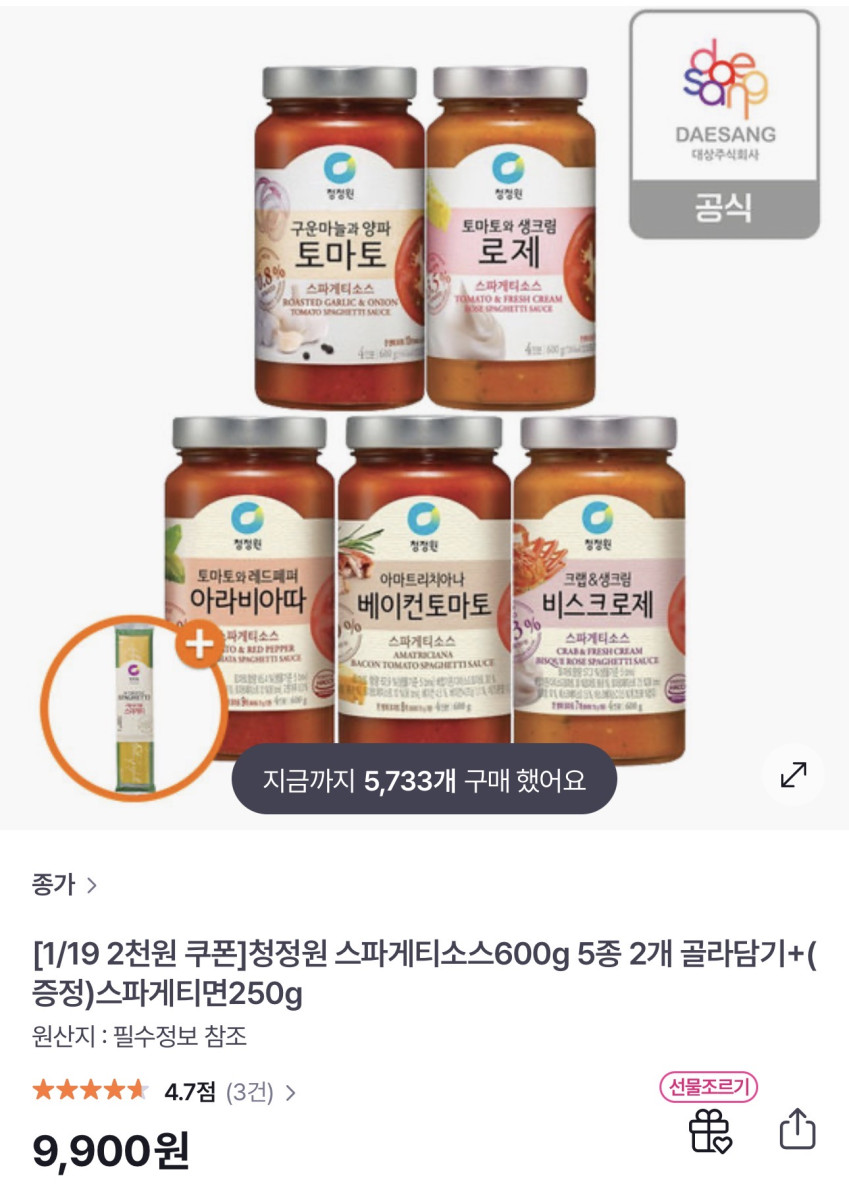Open the 종가 brand page link
Screen dimensions: 849x1203
(x=64, y=884)
